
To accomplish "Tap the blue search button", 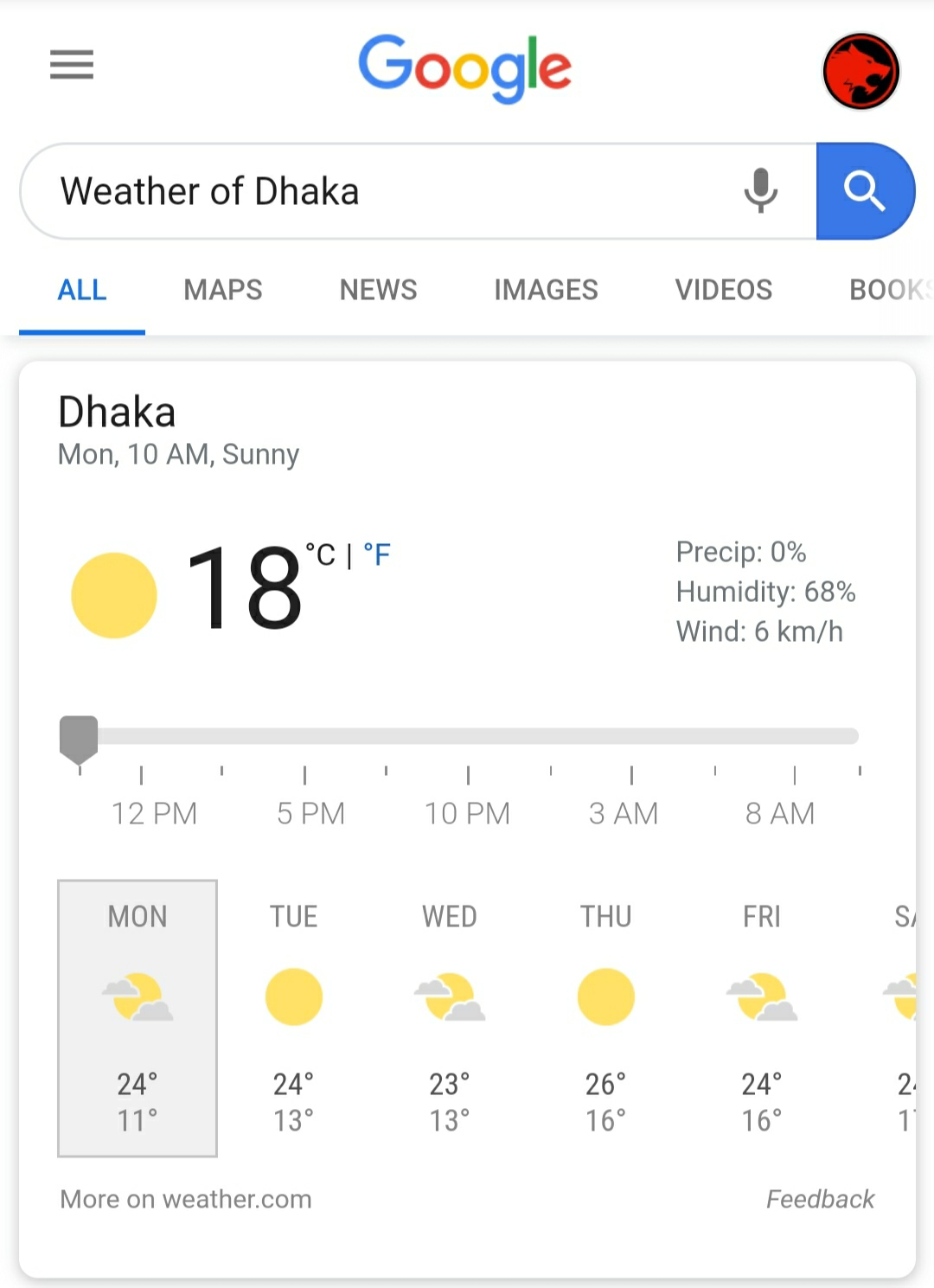I will click(x=864, y=190).
